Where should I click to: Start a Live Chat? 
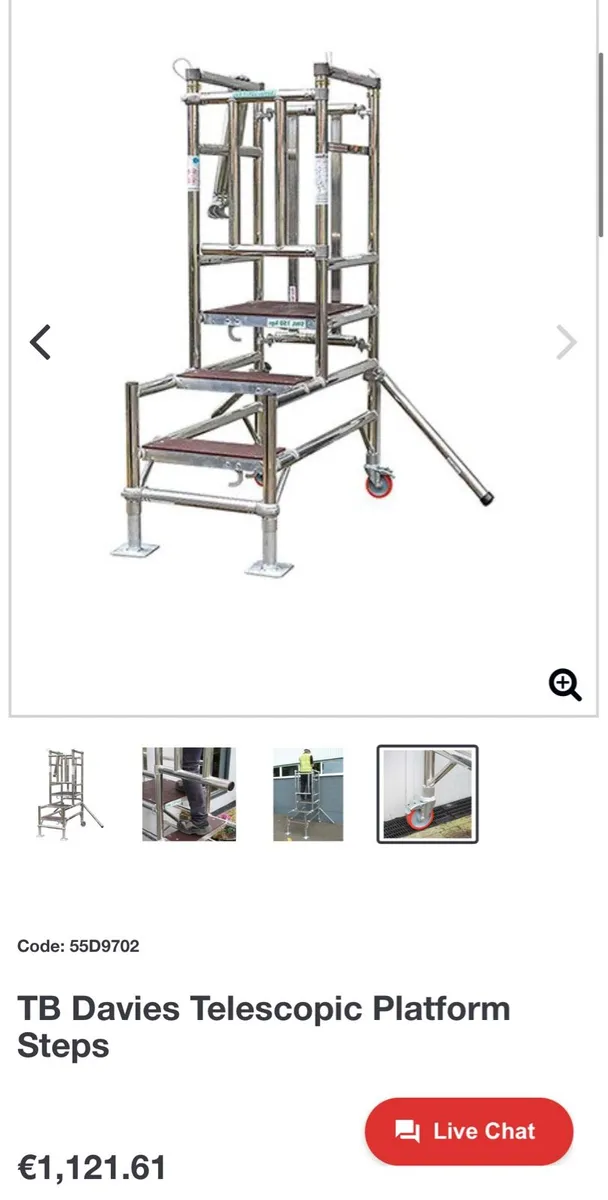tap(468, 1131)
